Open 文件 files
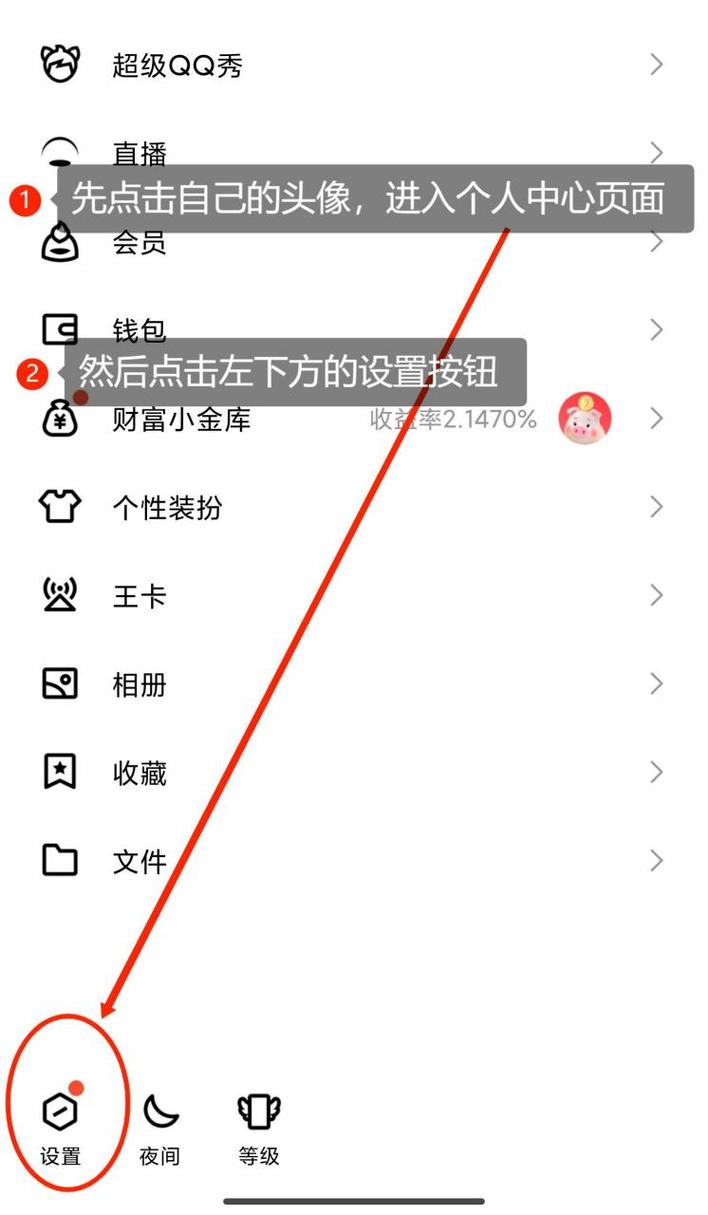The image size is (708, 1215). [139, 861]
